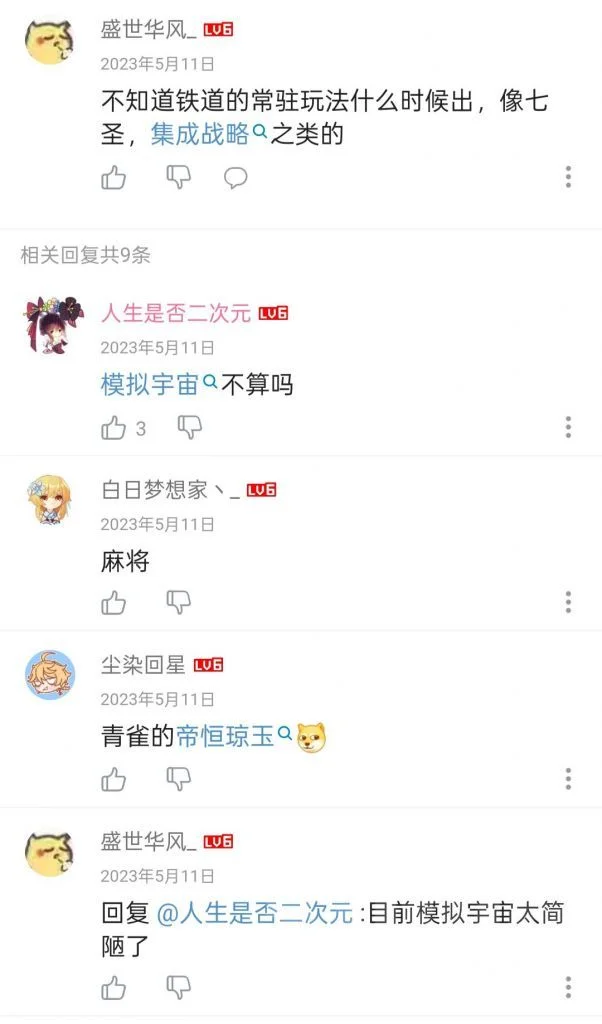Dislike 白日梦想家's 麻将 reply
This screenshot has width=602, height=1024.
click(x=178, y=602)
